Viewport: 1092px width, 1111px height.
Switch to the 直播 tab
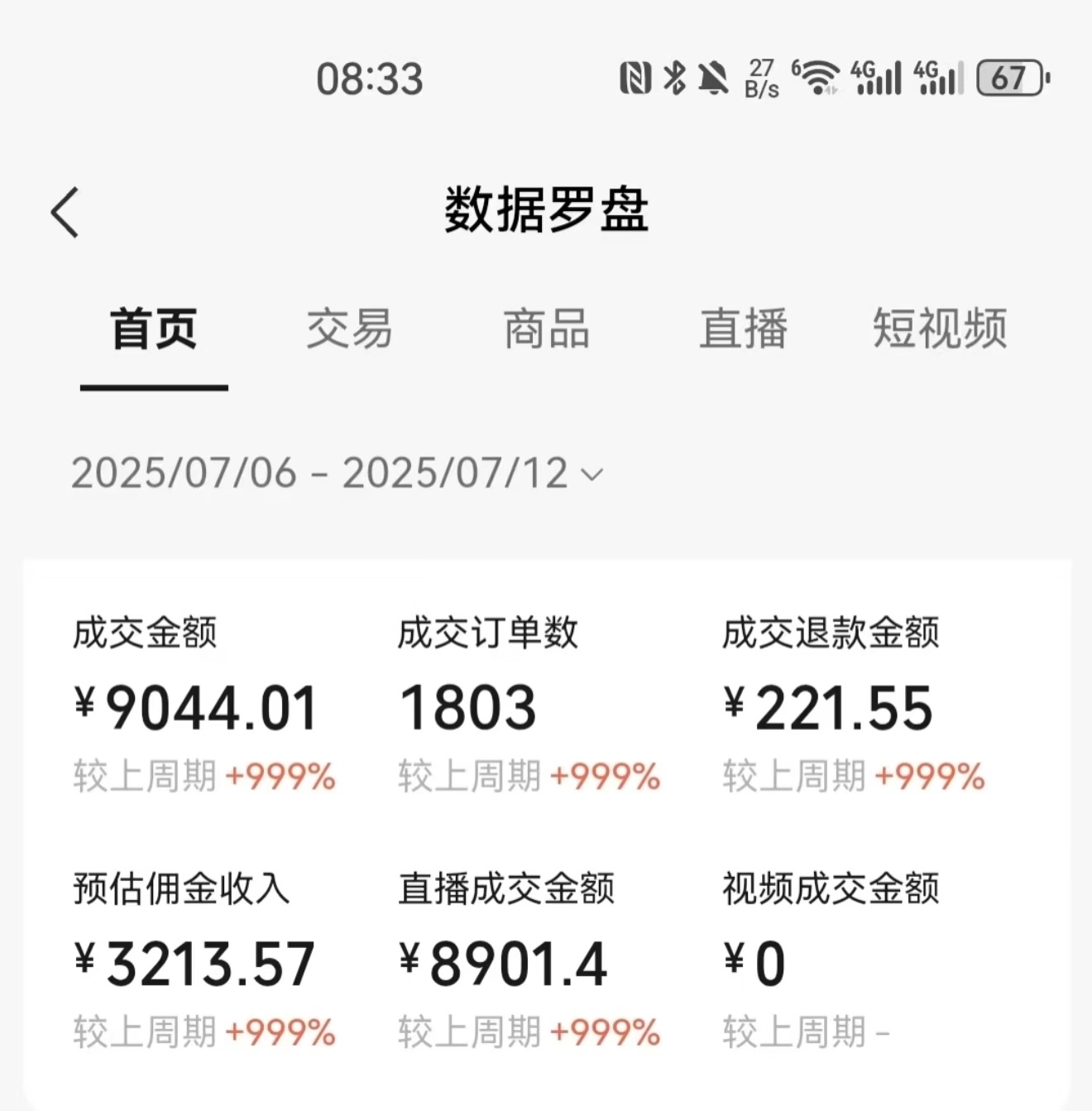(743, 329)
